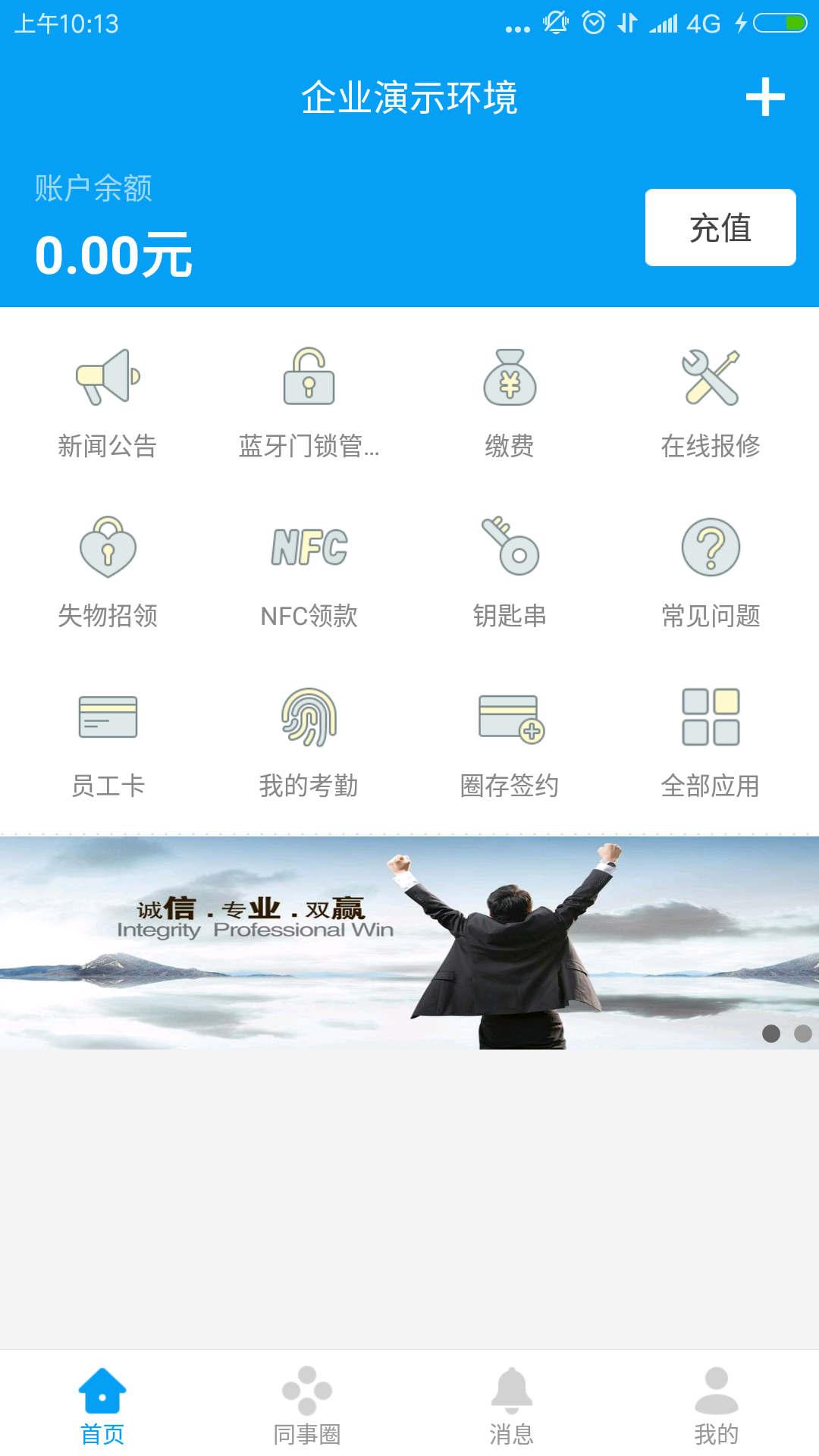Open 新闻公告 news announcements

click(108, 403)
